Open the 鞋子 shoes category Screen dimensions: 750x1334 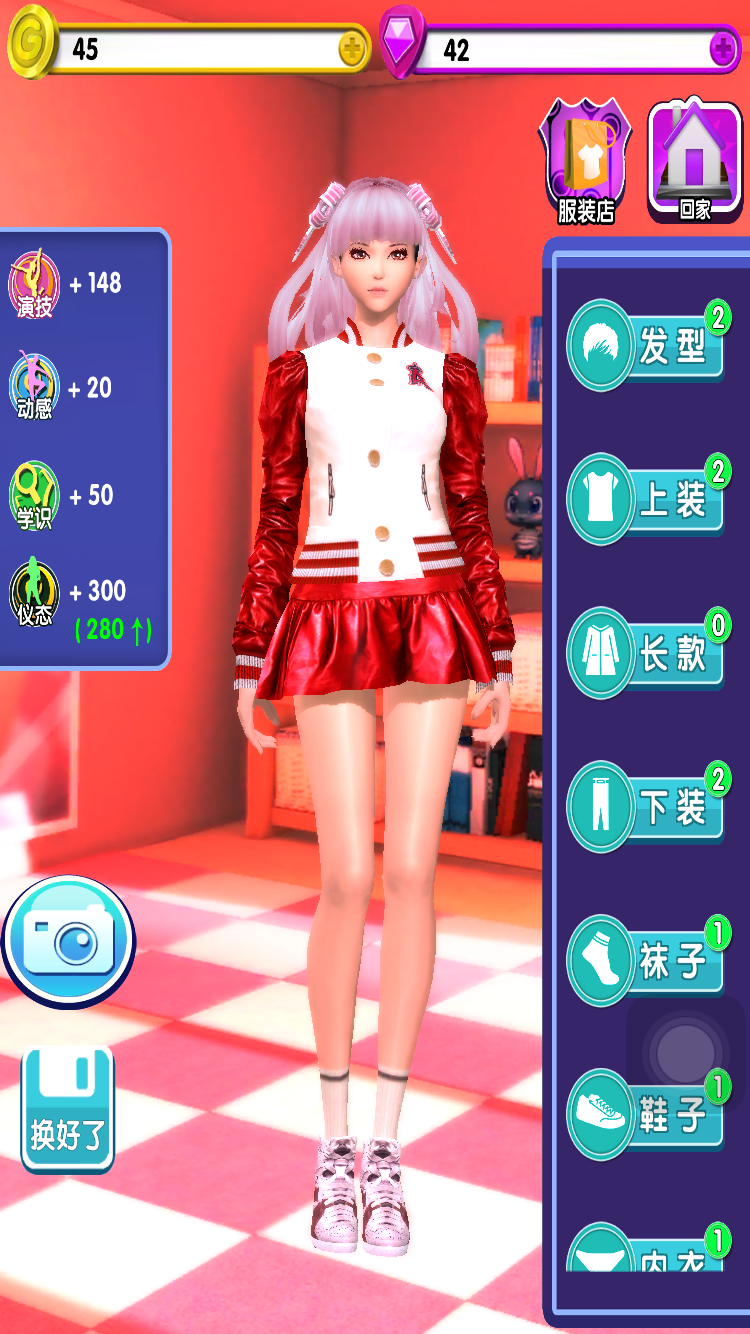pos(647,1114)
